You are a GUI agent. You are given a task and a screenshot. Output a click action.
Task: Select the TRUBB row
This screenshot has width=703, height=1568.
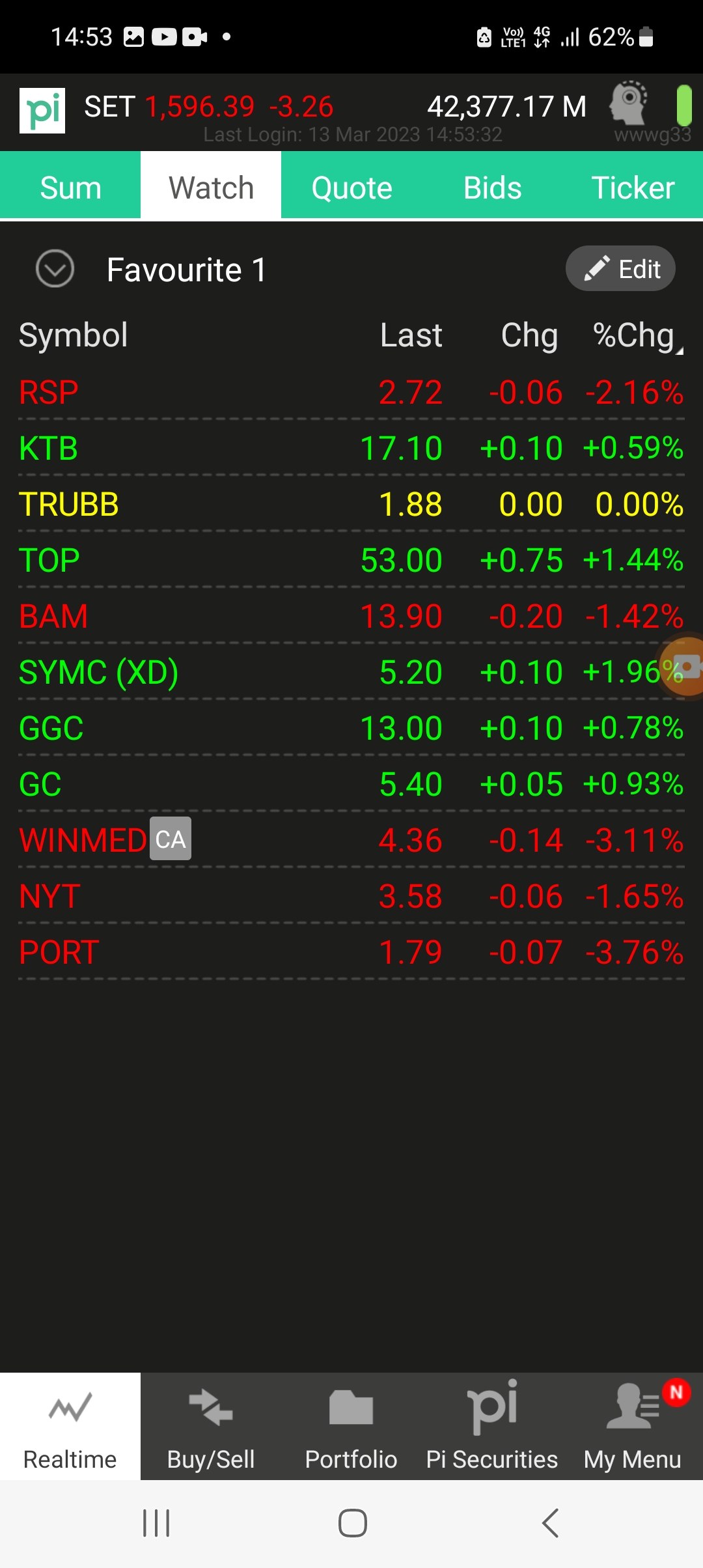(351, 504)
